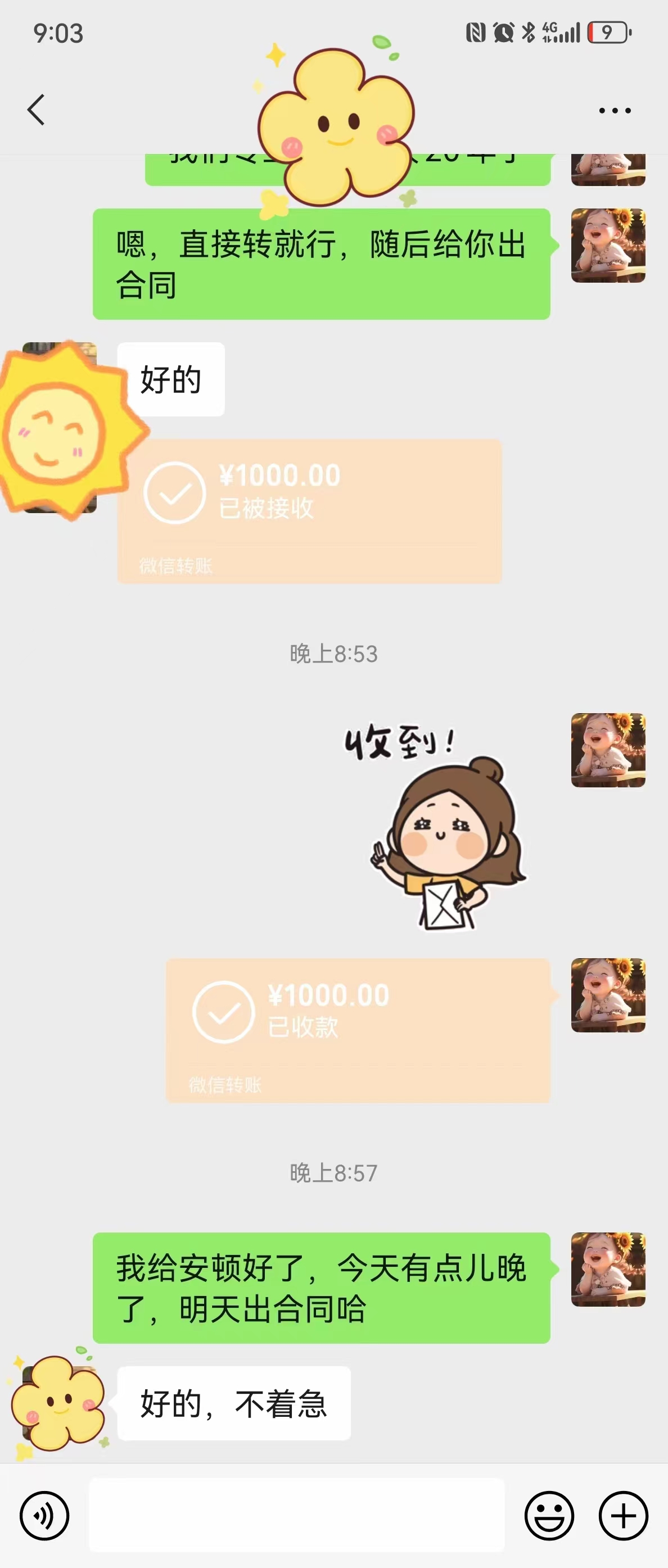668x1568 pixels.
Task: Focus the message text field
Action: (x=296, y=1515)
